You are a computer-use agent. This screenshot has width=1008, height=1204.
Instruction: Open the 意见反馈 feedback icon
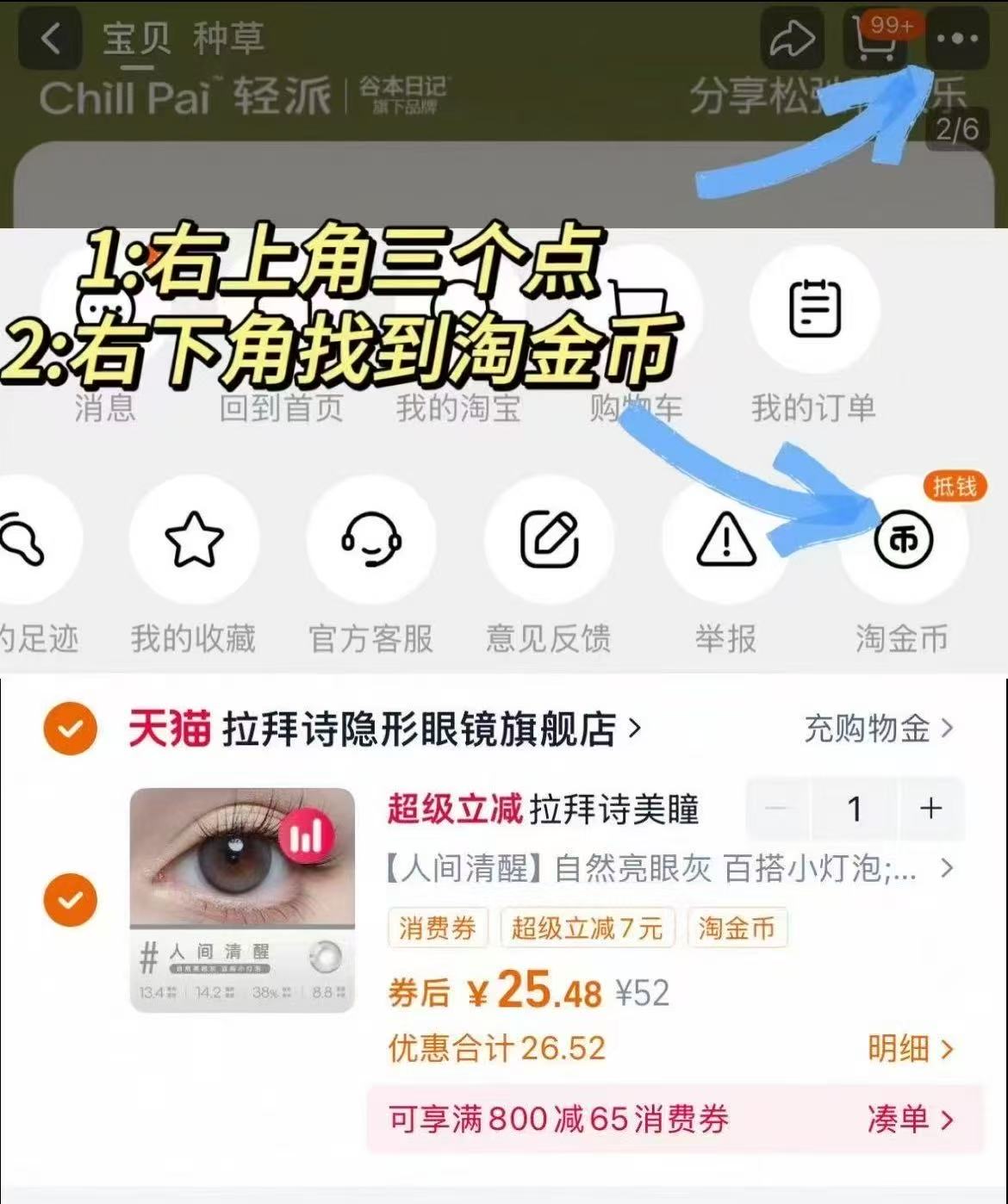(x=550, y=541)
